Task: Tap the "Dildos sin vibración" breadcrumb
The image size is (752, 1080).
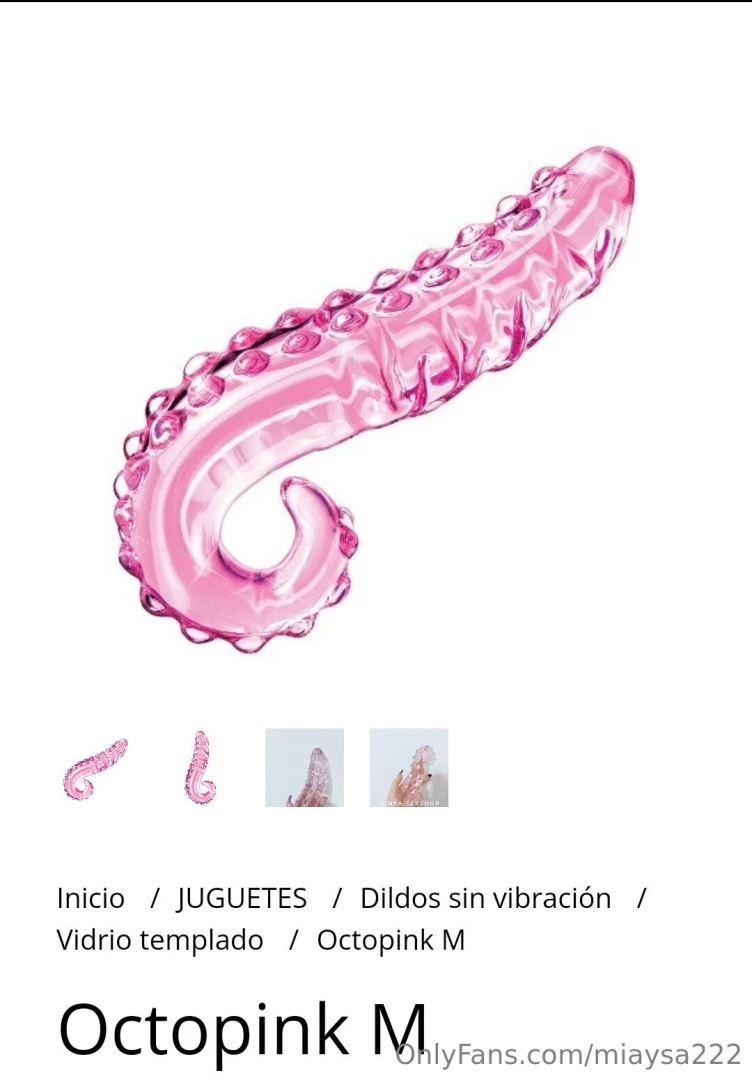Action: [485, 898]
